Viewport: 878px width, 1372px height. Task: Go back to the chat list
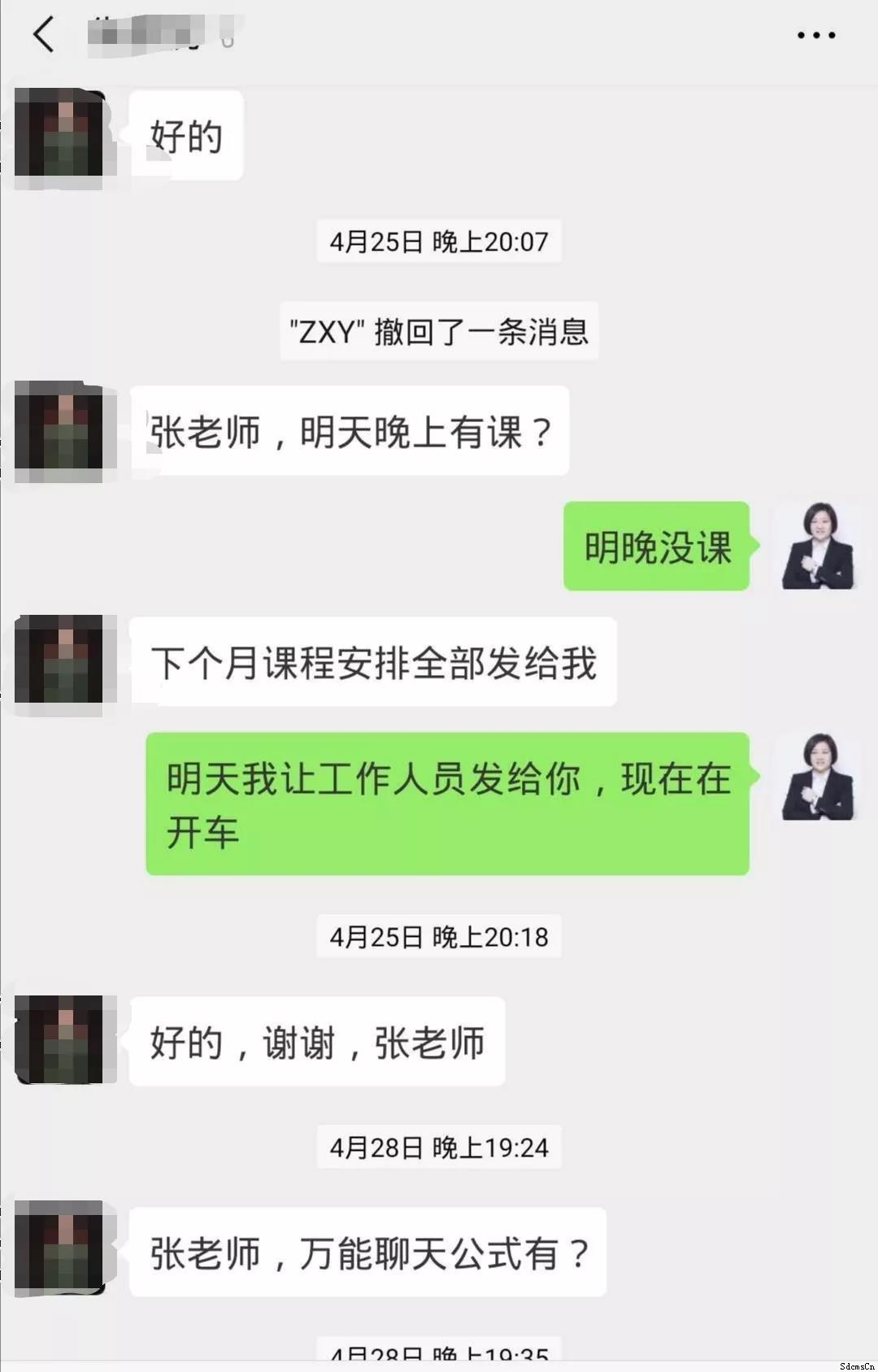coord(44,35)
